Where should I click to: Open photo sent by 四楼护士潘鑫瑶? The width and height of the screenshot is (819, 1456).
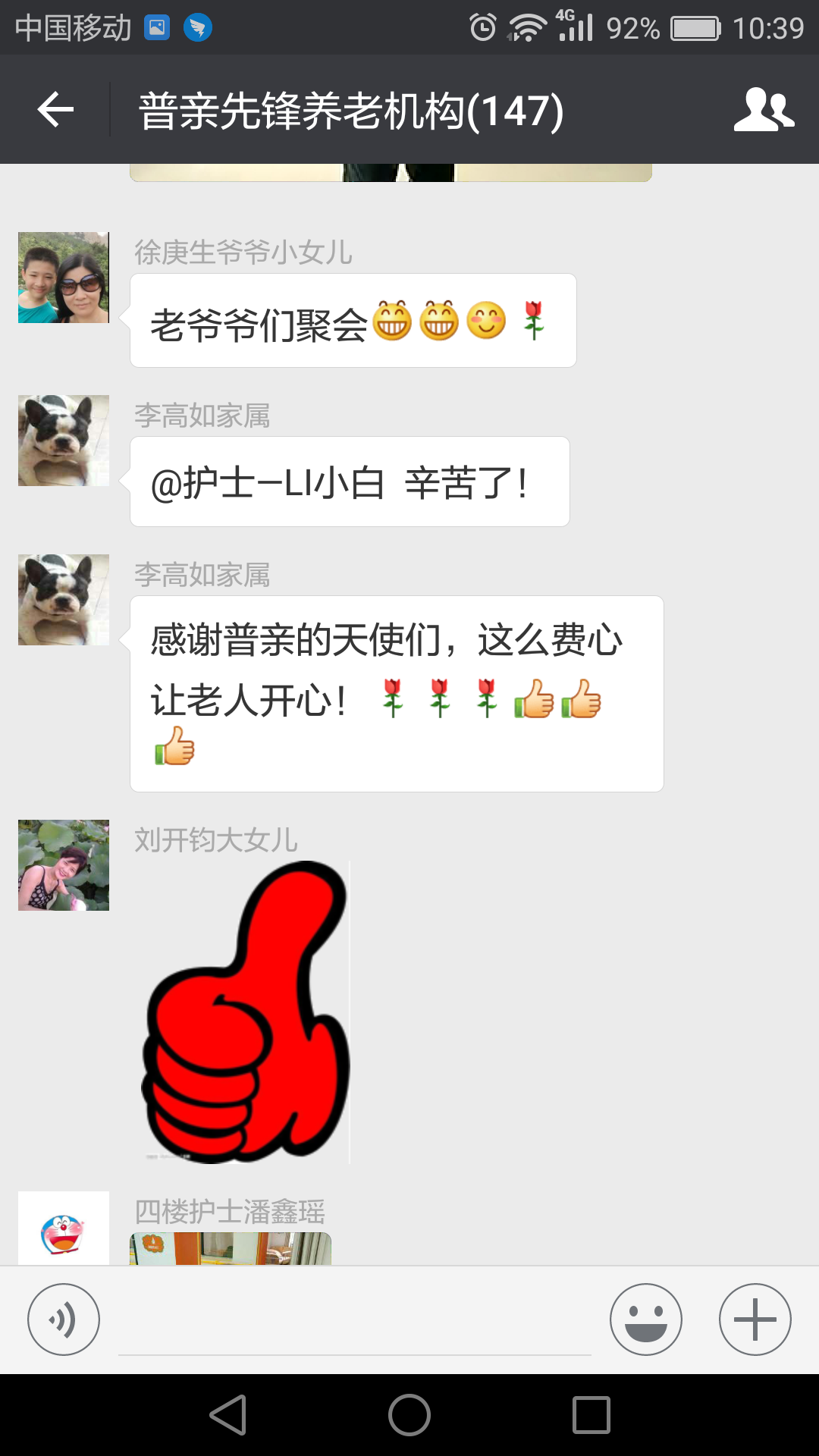click(x=231, y=1248)
